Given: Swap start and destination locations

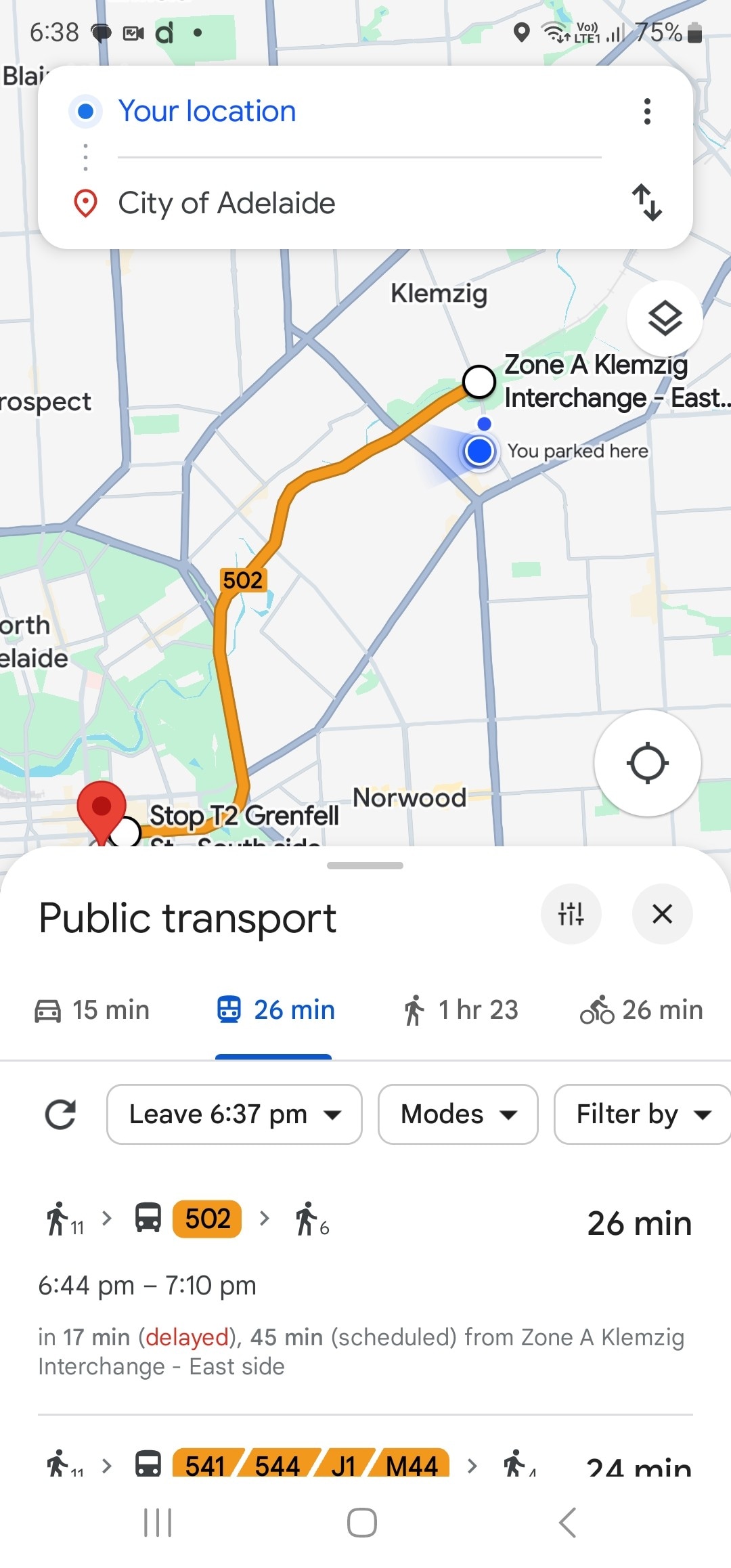Looking at the screenshot, I should pos(647,202).
